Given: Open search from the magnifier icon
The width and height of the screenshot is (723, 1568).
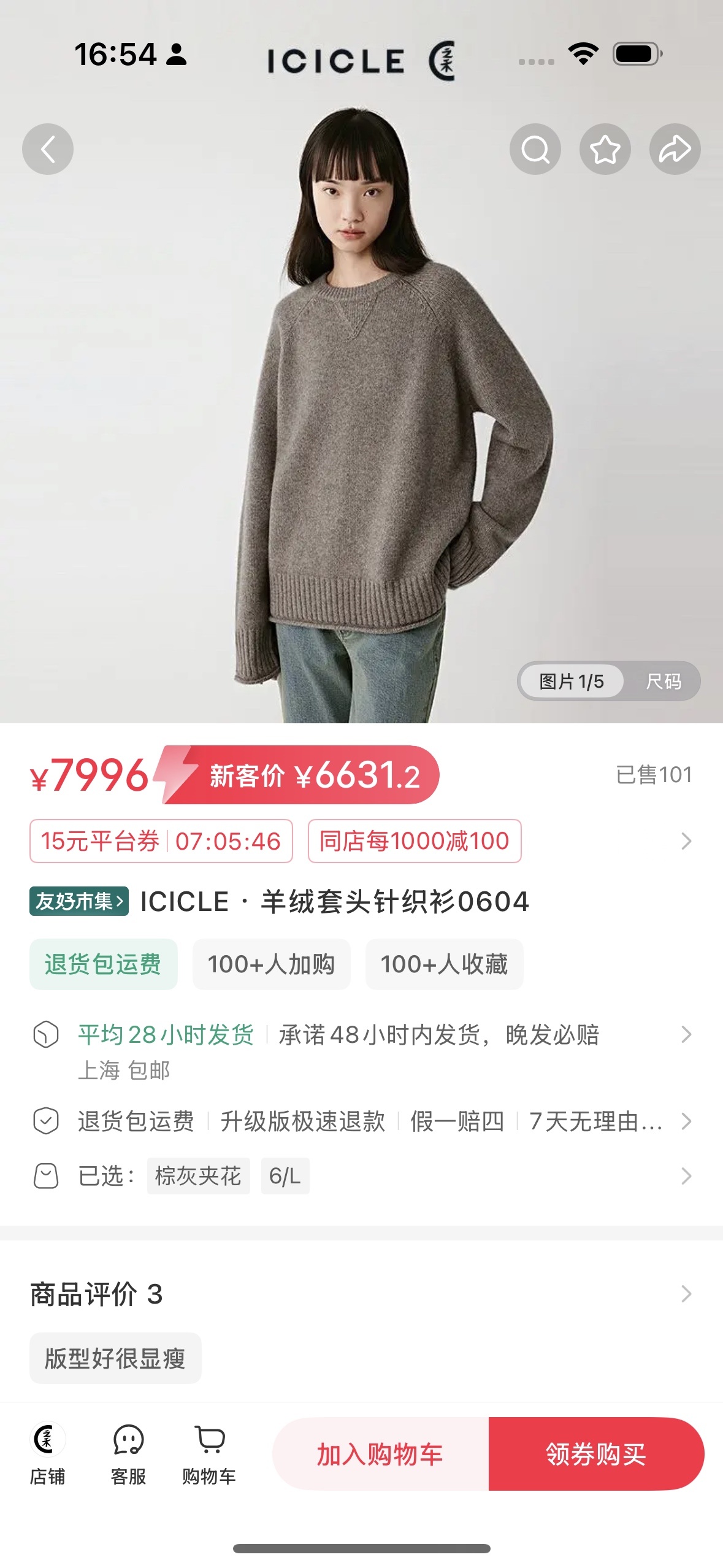Looking at the screenshot, I should (535, 149).
